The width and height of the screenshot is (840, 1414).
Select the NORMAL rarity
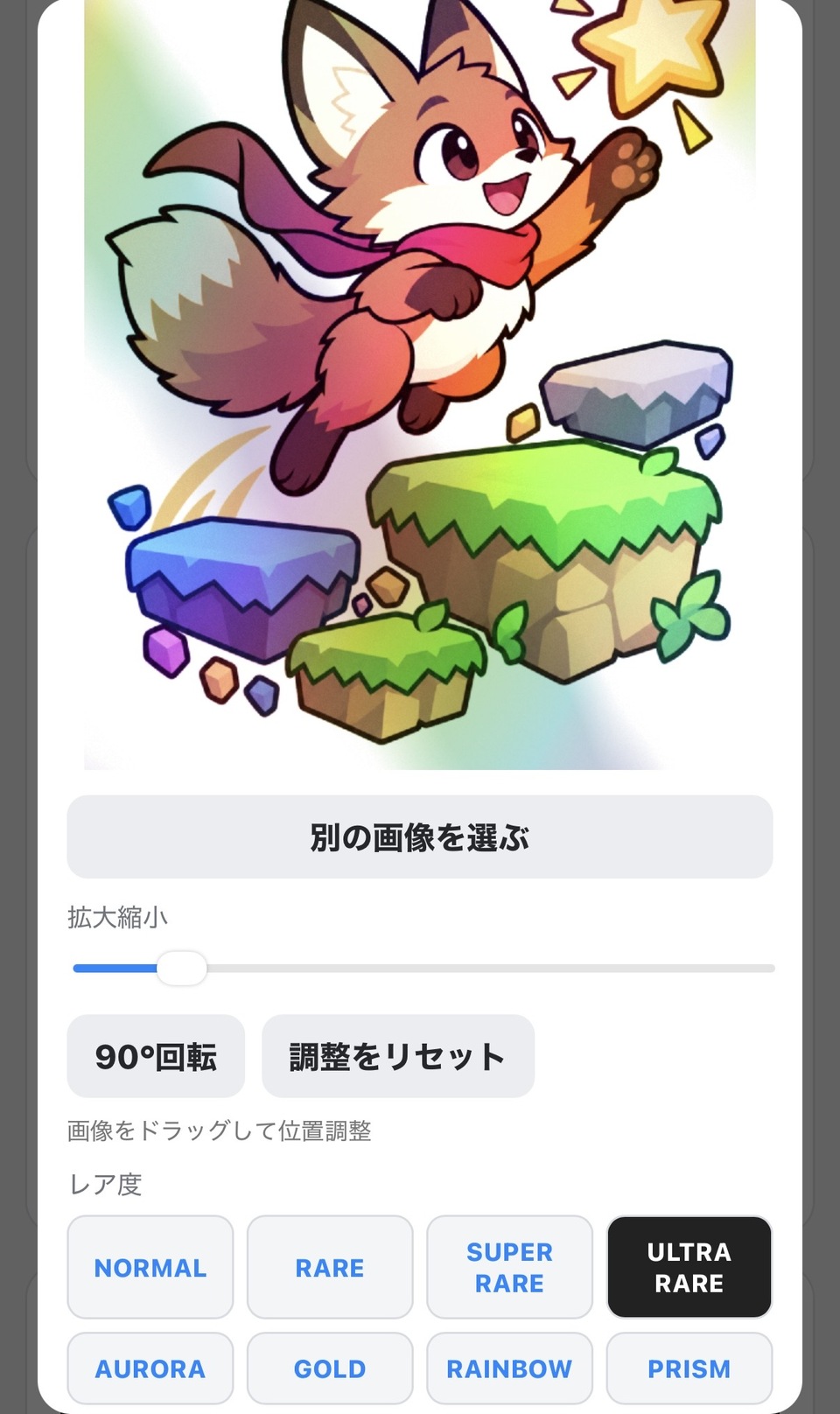150,1267
